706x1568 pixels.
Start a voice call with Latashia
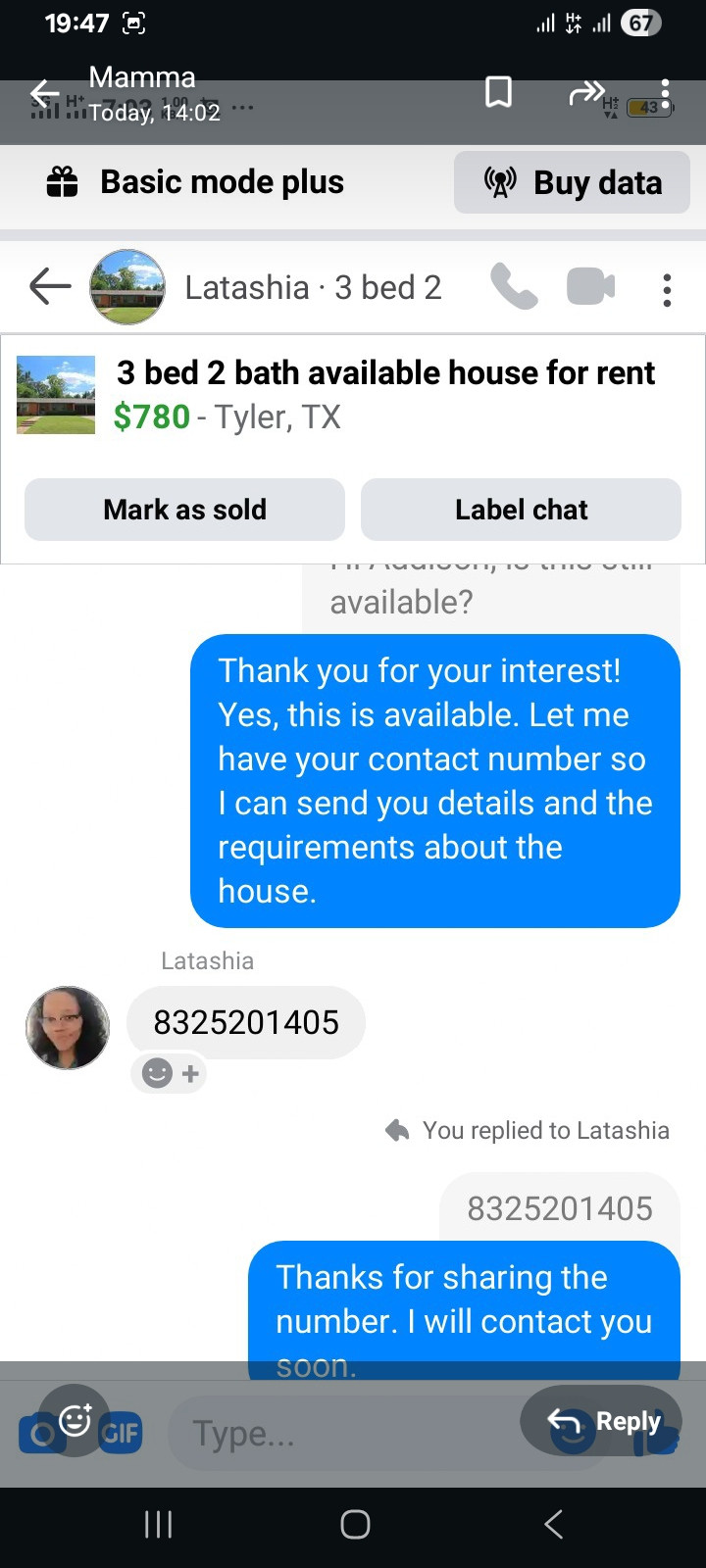[514, 287]
